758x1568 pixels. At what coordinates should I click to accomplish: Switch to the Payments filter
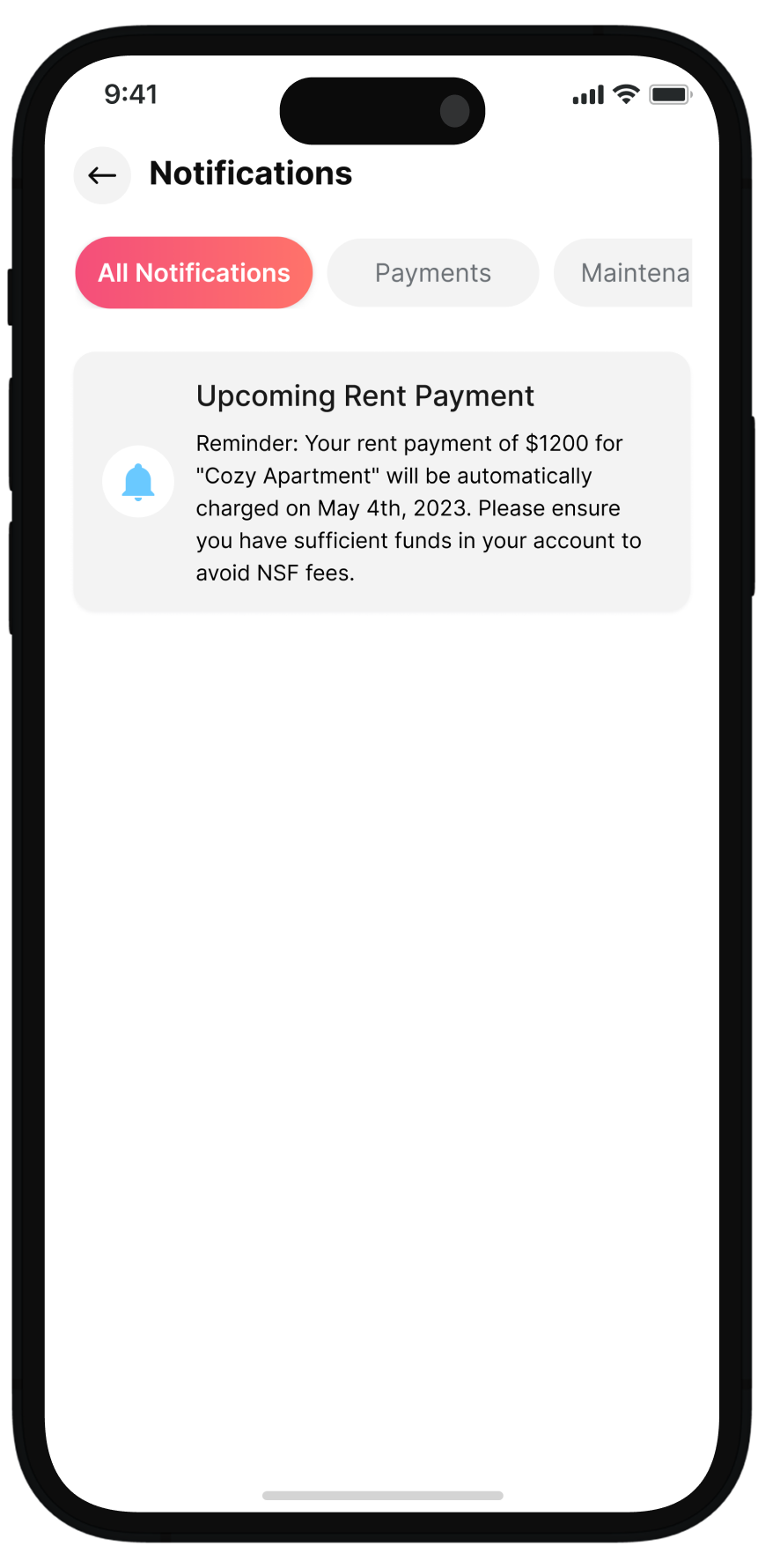point(432,273)
